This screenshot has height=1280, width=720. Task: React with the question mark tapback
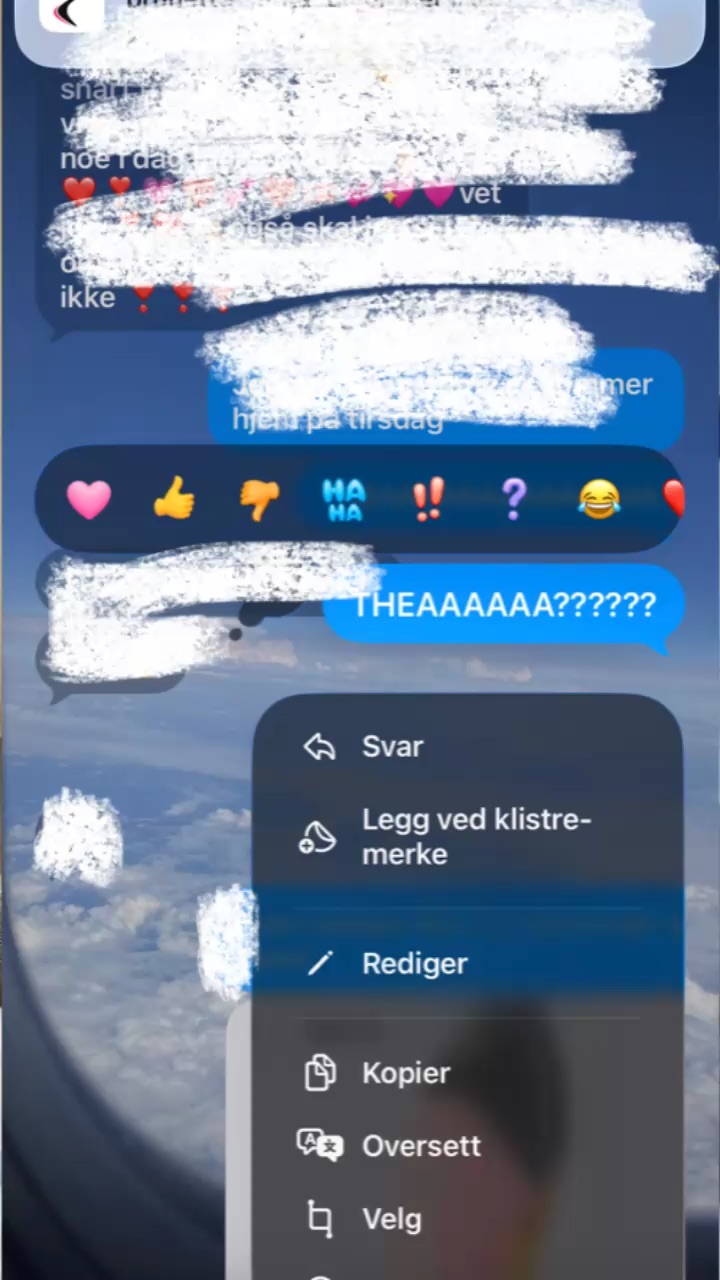point(513,498)
